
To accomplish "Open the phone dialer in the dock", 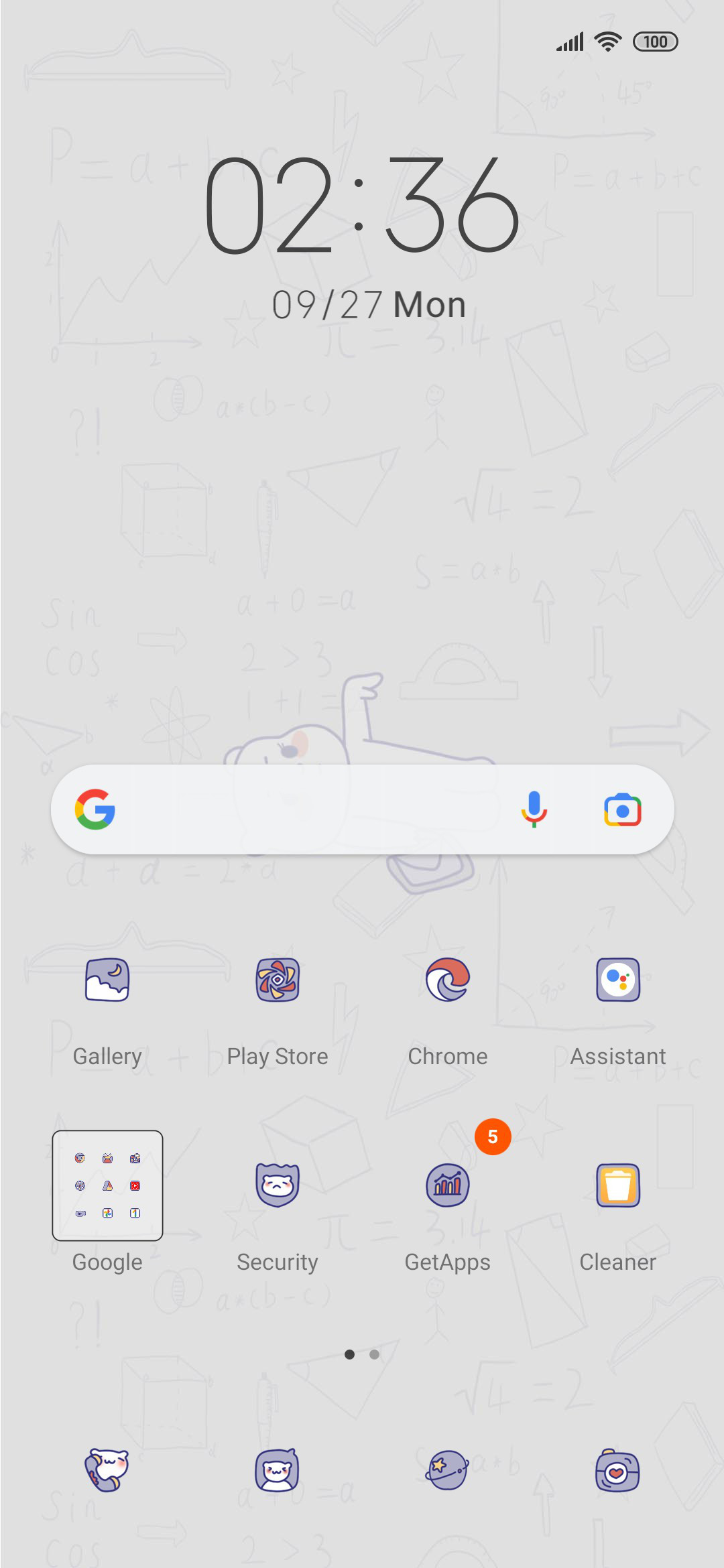I will tap(107, 1470).
